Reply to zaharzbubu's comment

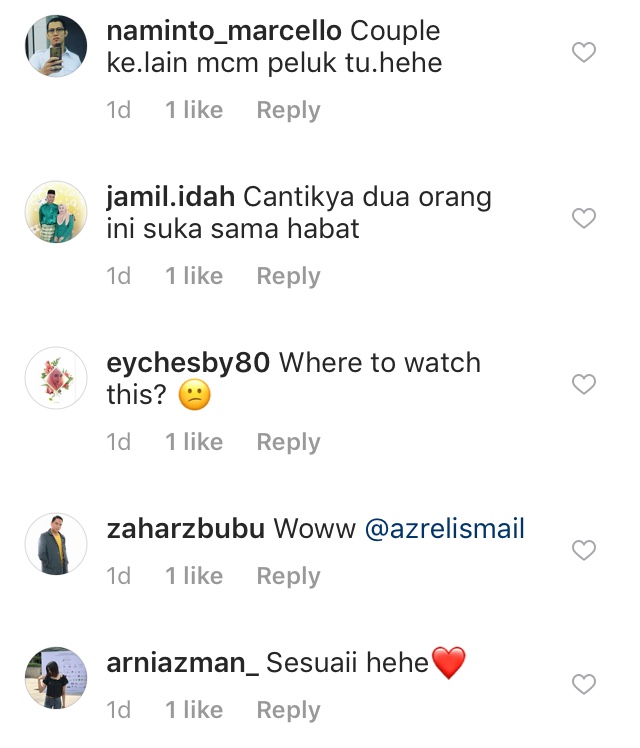pos(288,576)
